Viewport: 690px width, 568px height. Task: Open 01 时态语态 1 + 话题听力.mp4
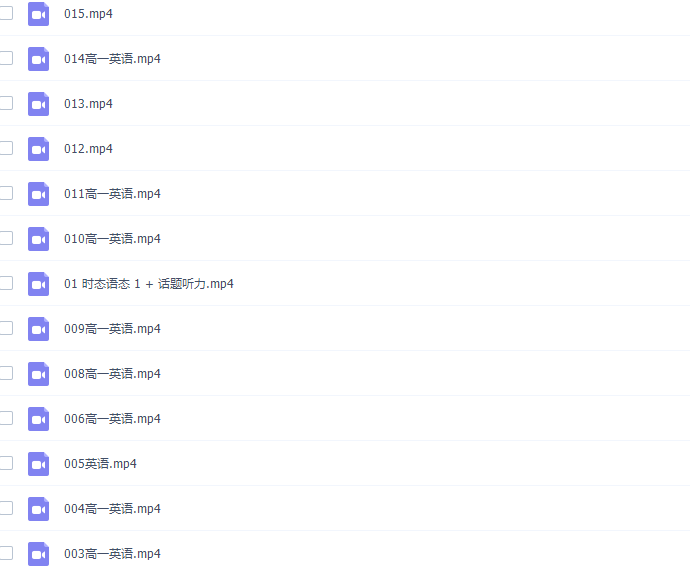click(148, 284)
